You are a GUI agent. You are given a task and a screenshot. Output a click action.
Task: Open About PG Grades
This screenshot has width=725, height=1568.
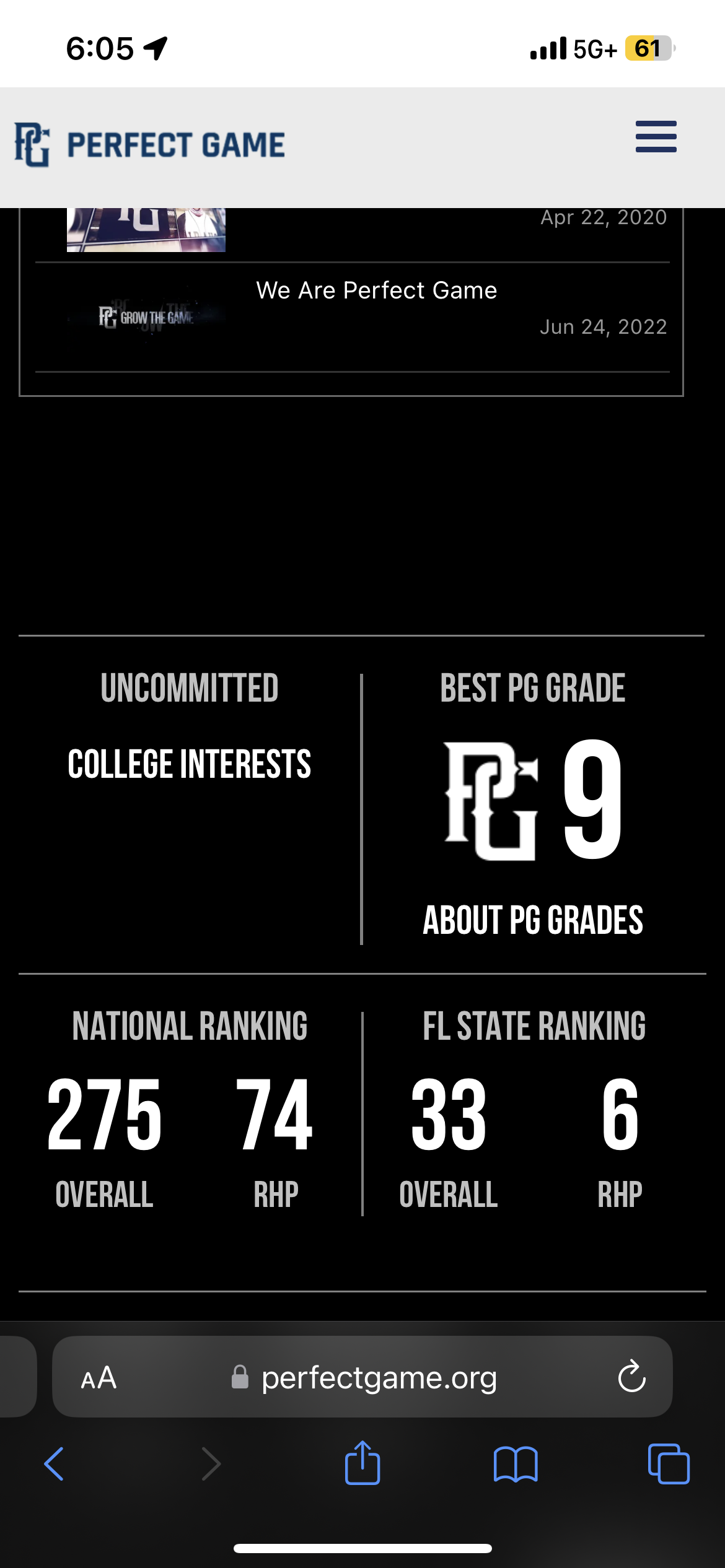coord(533,920)
